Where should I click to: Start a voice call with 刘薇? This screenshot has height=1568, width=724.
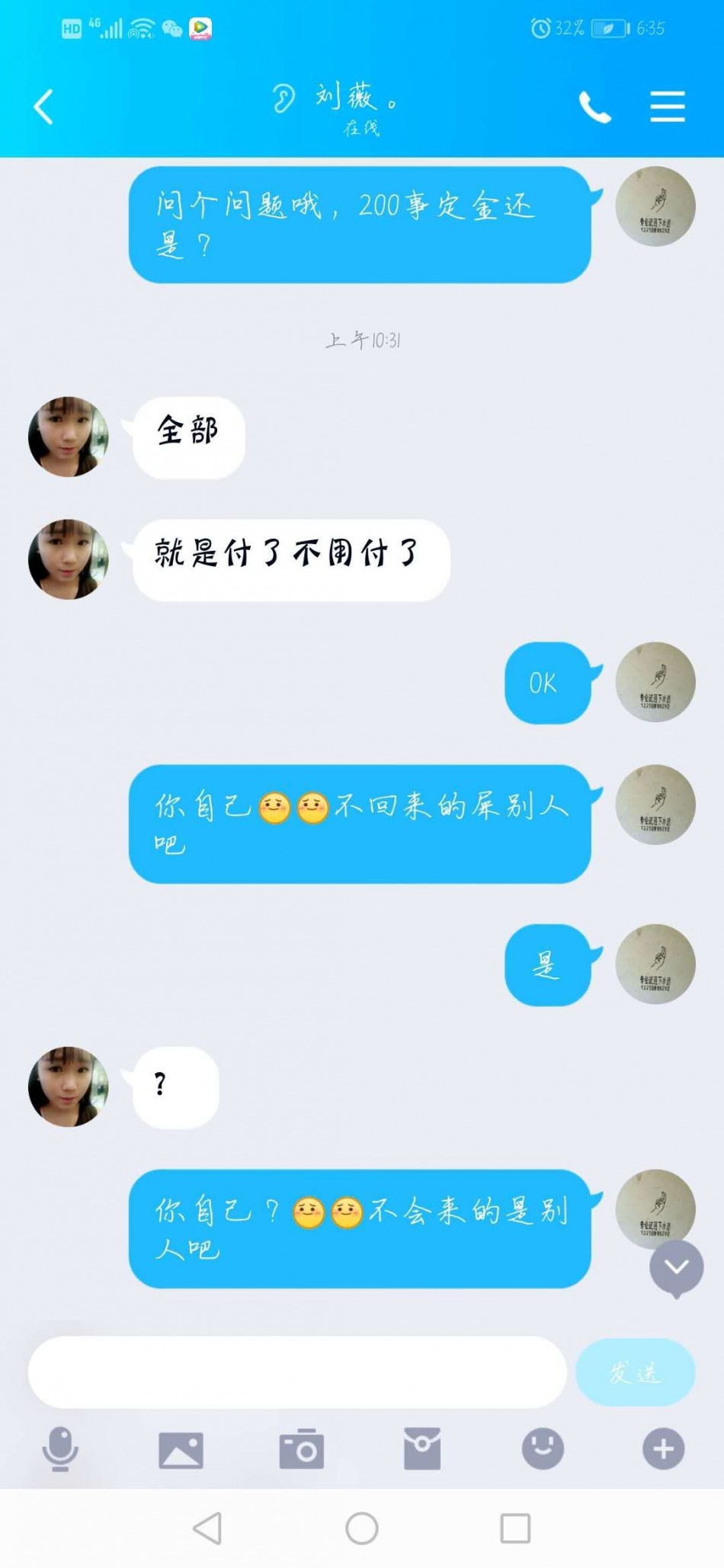coord(594,107)
